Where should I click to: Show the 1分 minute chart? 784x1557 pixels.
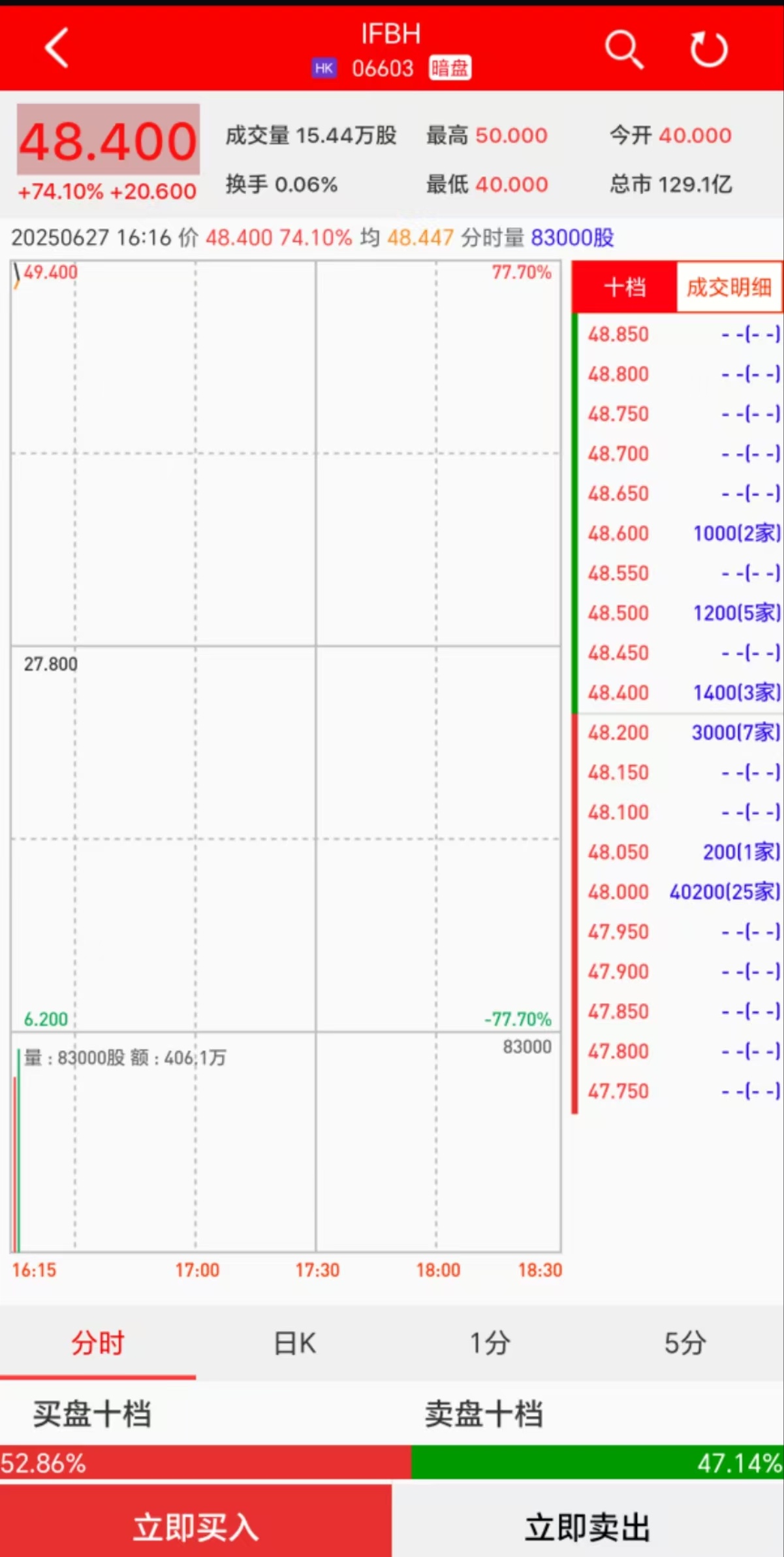[x=490, y=1343]
